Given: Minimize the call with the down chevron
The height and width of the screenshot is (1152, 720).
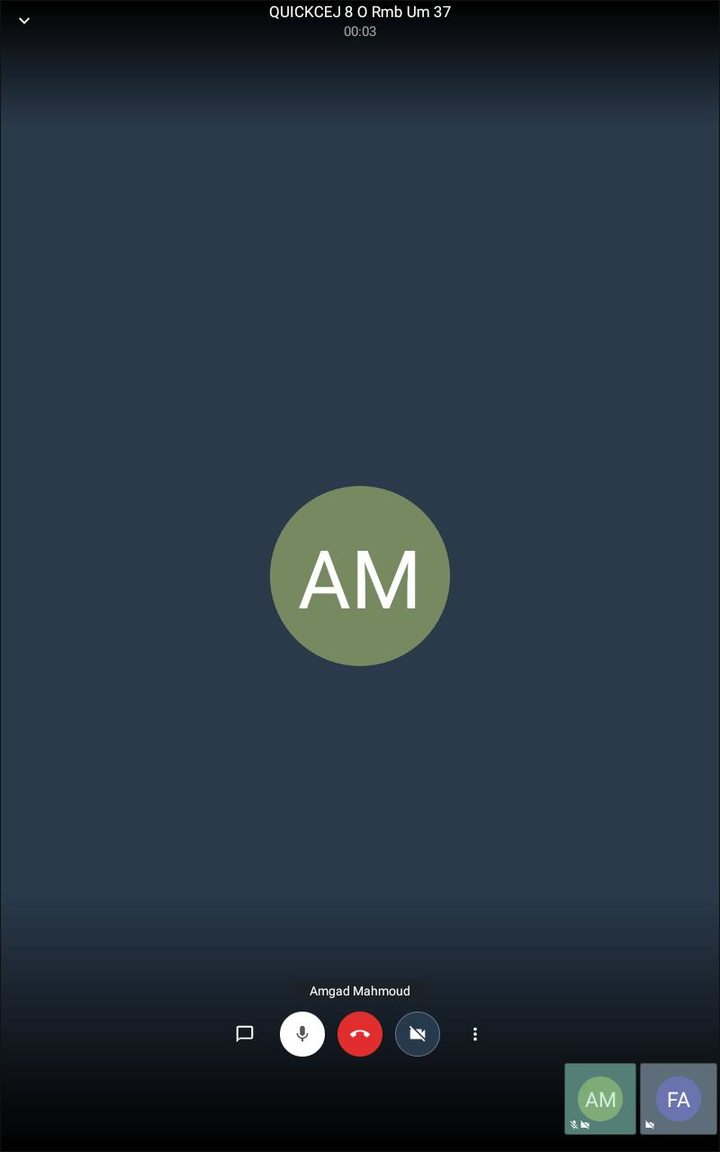Looking at the screenshot, I should point(24,21).
